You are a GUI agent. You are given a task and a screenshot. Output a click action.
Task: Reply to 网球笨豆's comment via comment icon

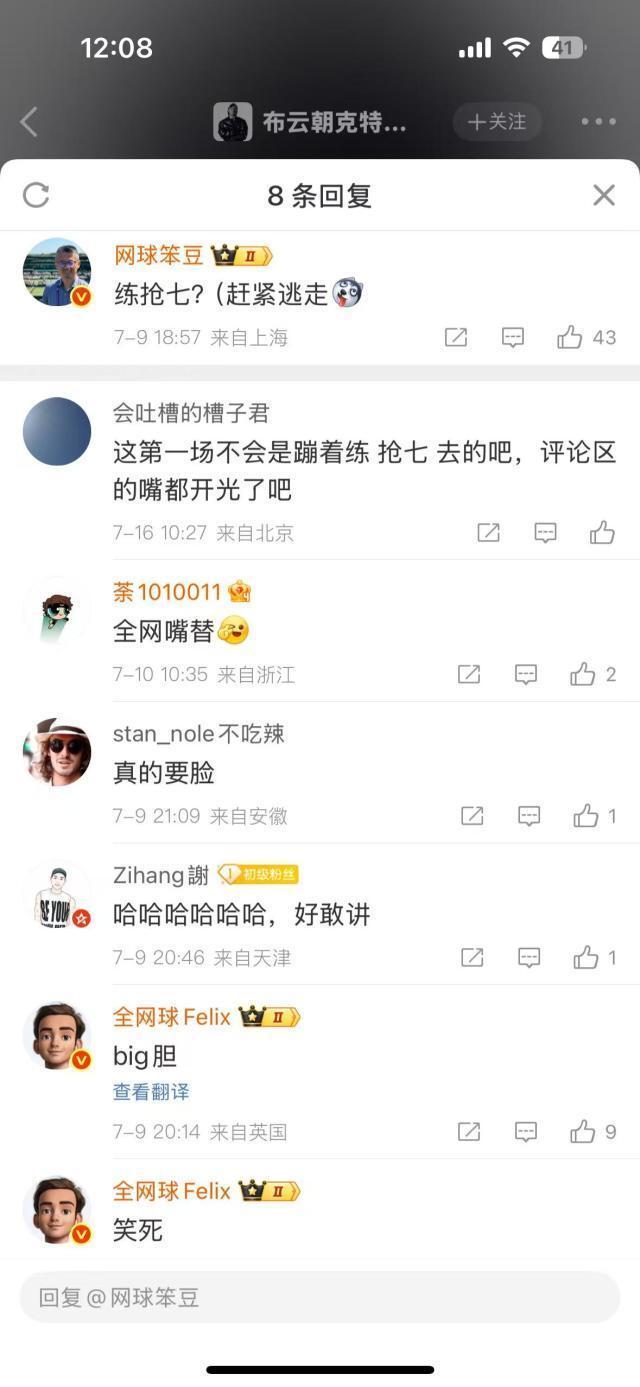[513, 337]
